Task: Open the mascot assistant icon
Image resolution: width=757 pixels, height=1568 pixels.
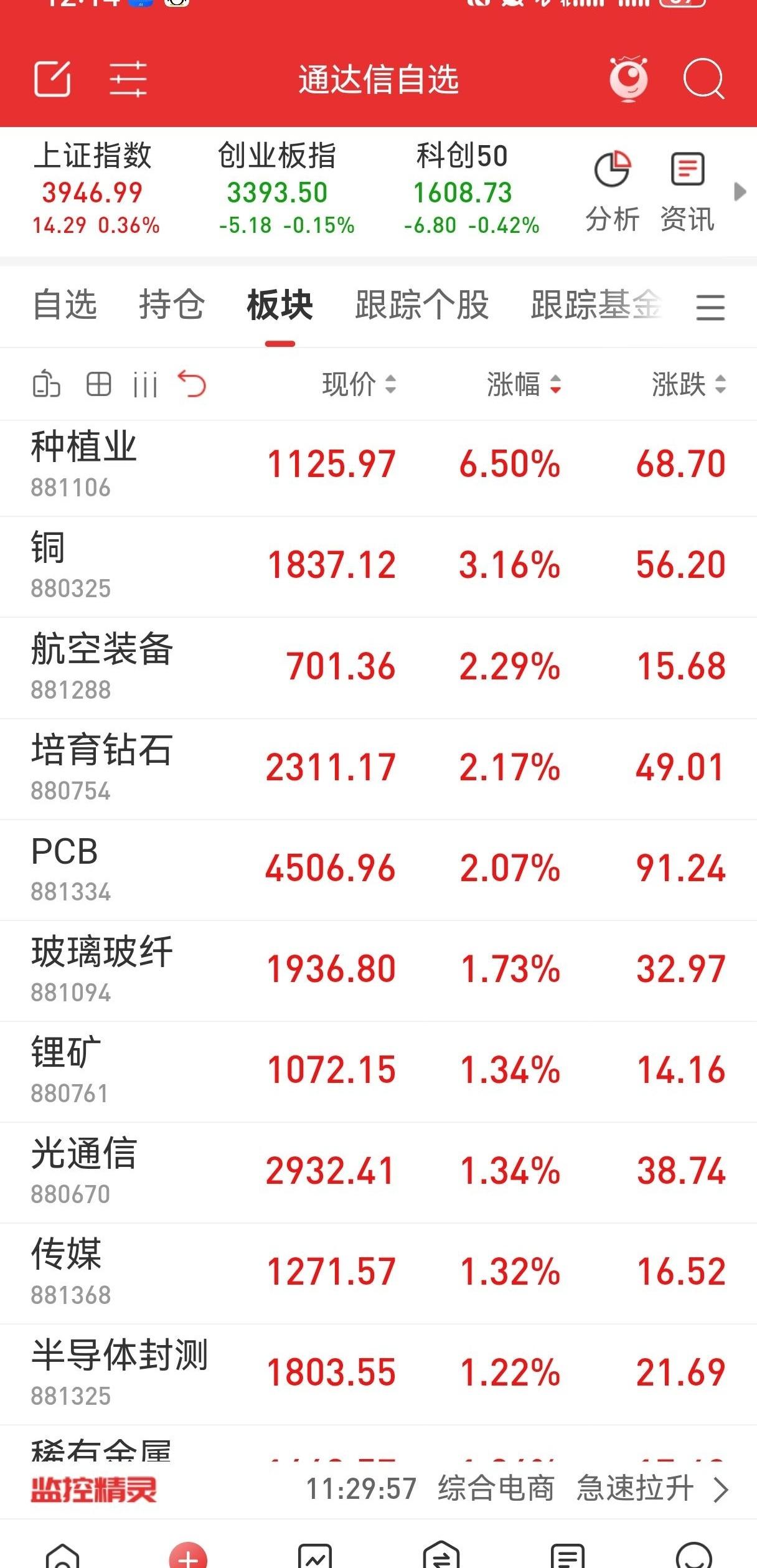Action: click(x=629, y=79)
